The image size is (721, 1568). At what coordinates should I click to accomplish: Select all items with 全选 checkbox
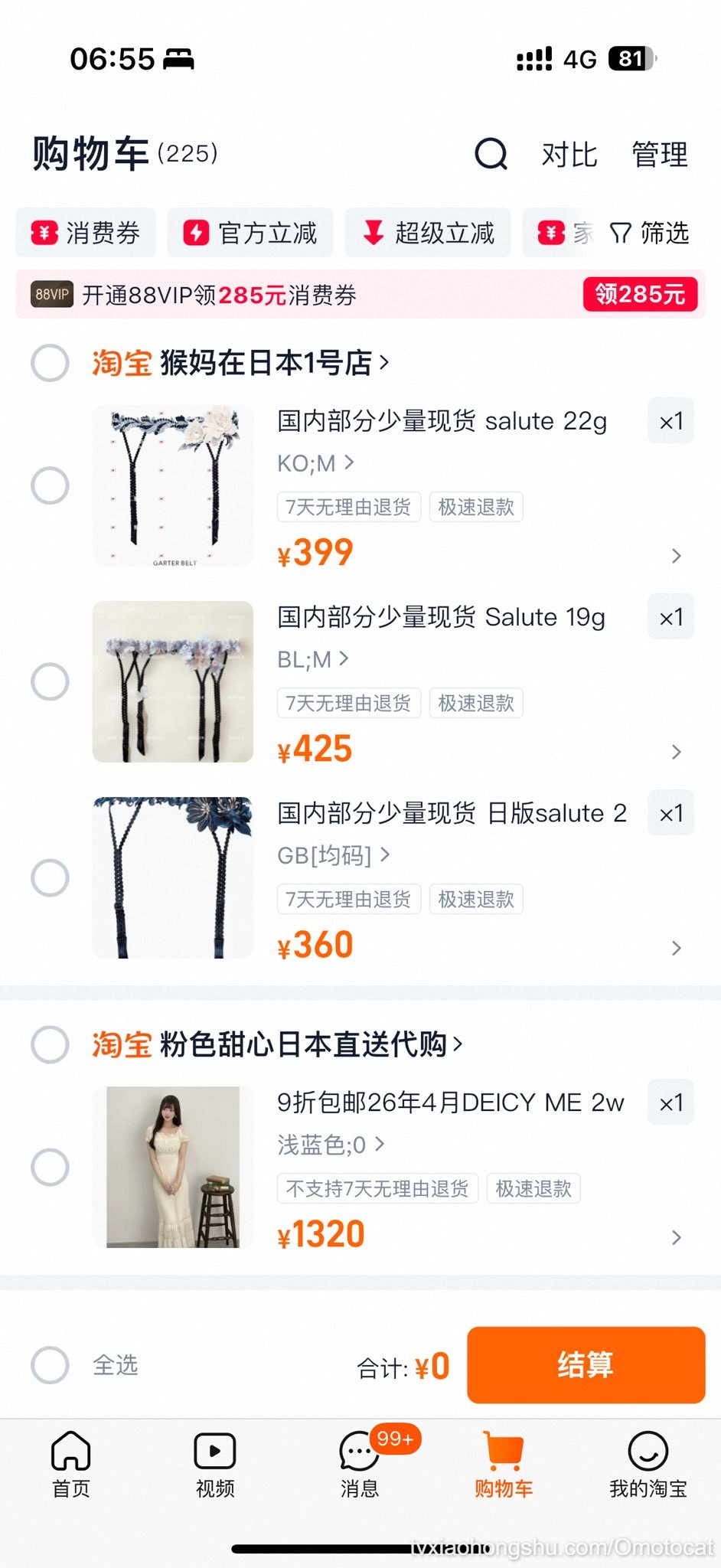tap(50, 1363)
